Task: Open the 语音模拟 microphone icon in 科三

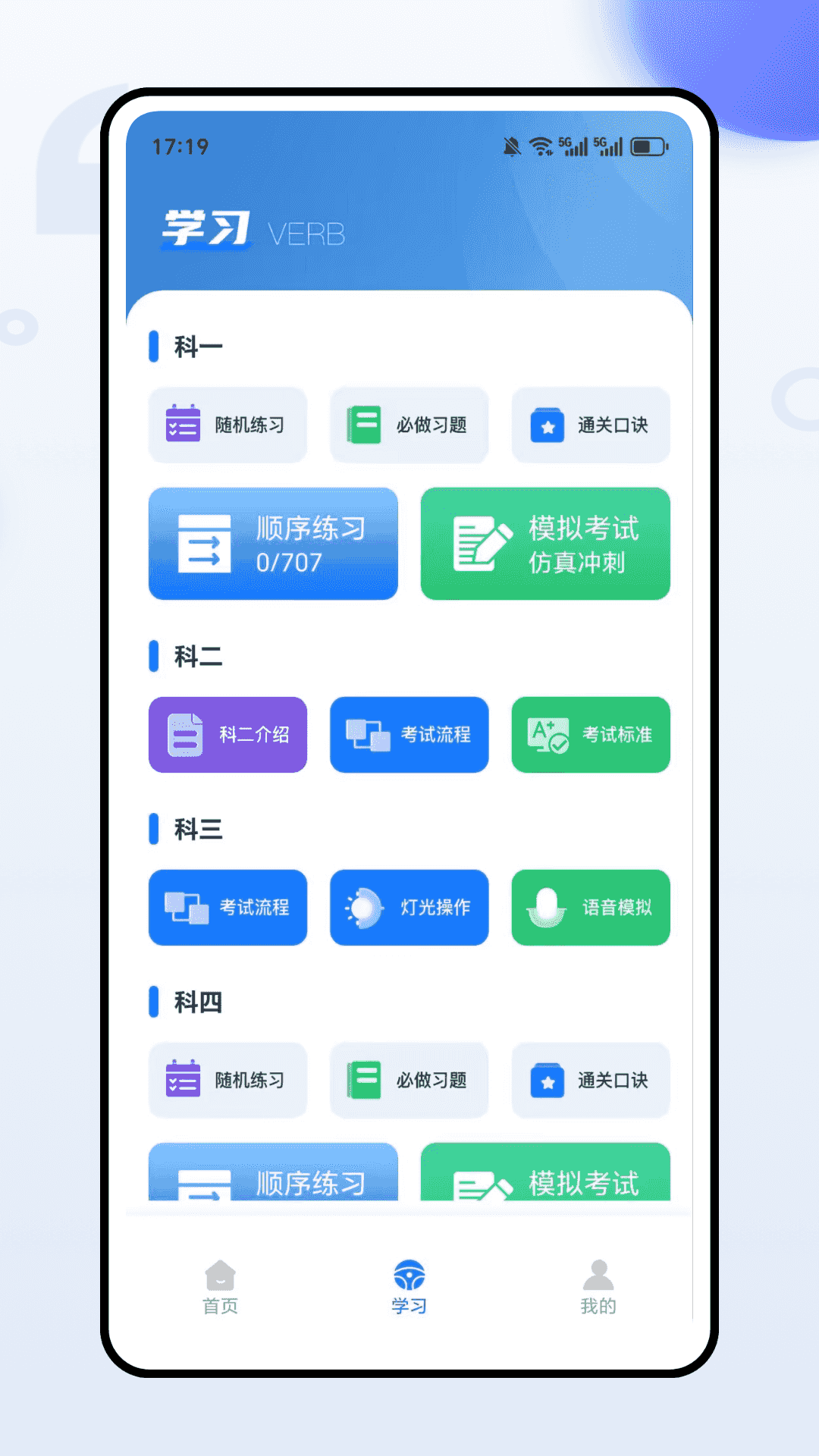Action: [544, 908]
